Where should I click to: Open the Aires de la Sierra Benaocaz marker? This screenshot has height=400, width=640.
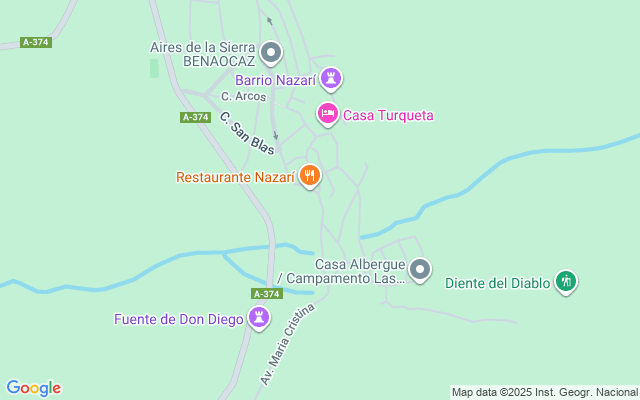pyautogui.click(x=270, y=52)
